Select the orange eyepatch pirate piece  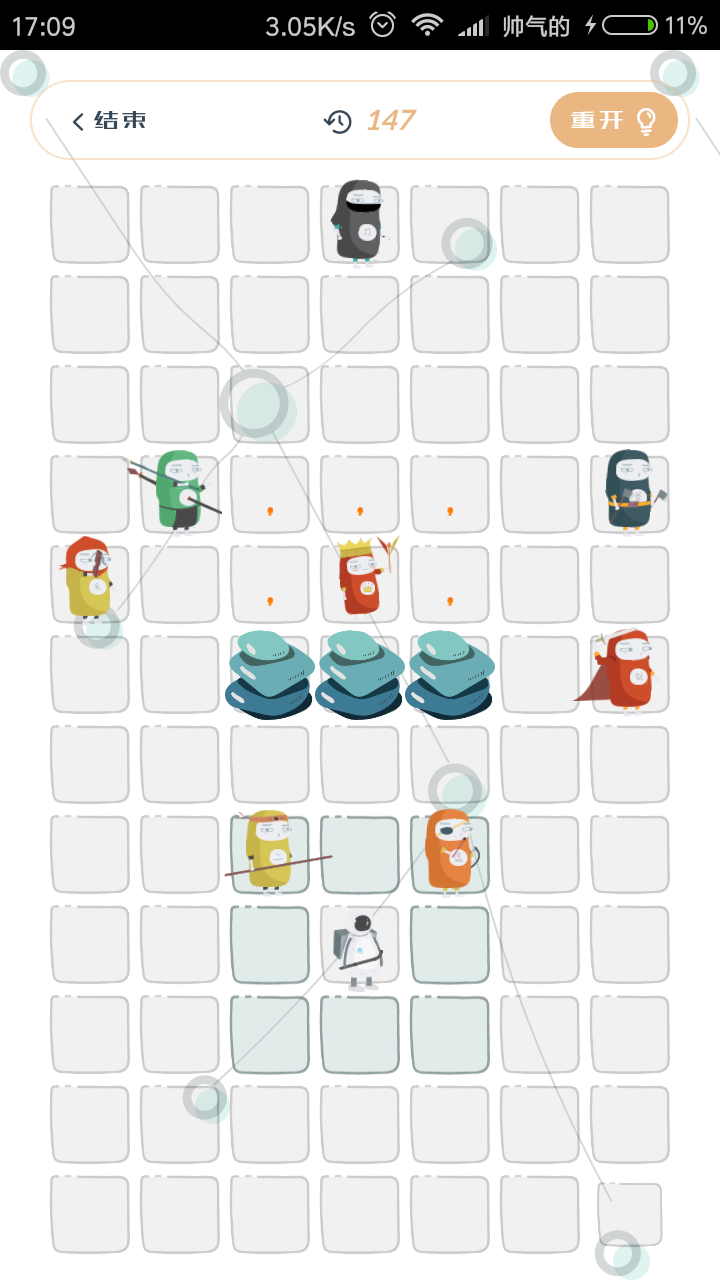450,852
